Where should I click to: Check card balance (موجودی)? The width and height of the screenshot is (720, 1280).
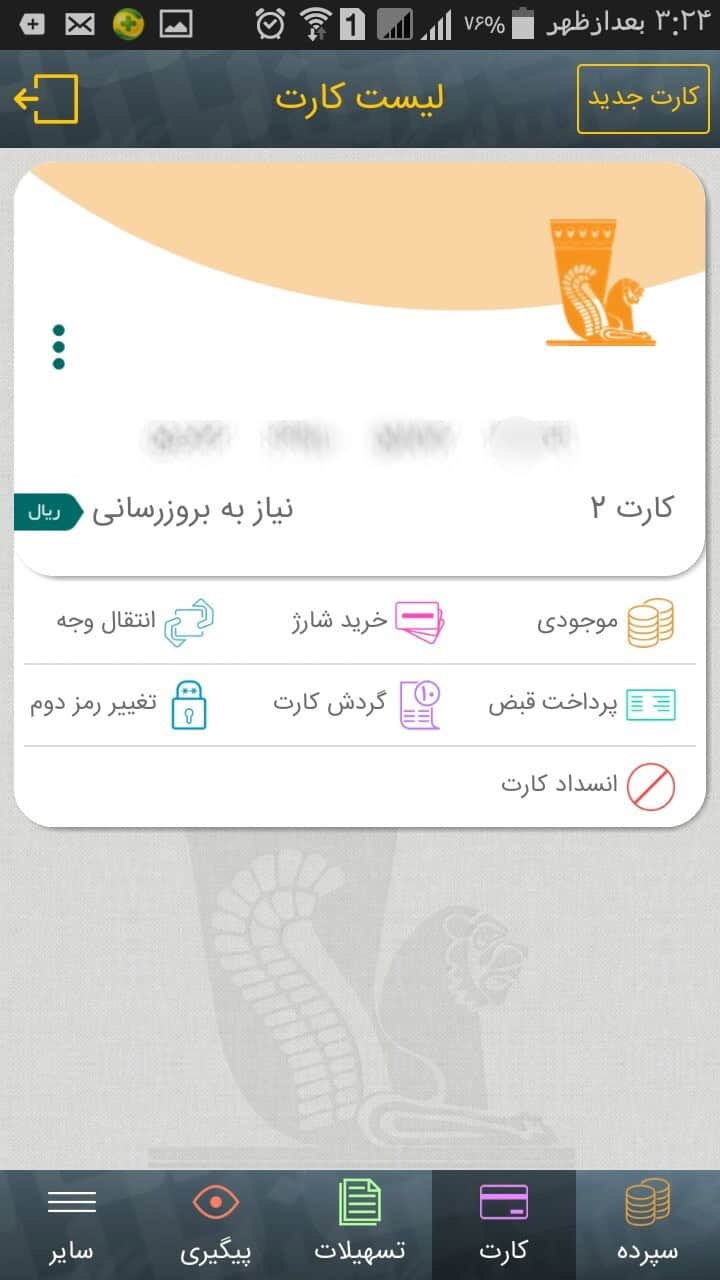(x=604, y=622)
